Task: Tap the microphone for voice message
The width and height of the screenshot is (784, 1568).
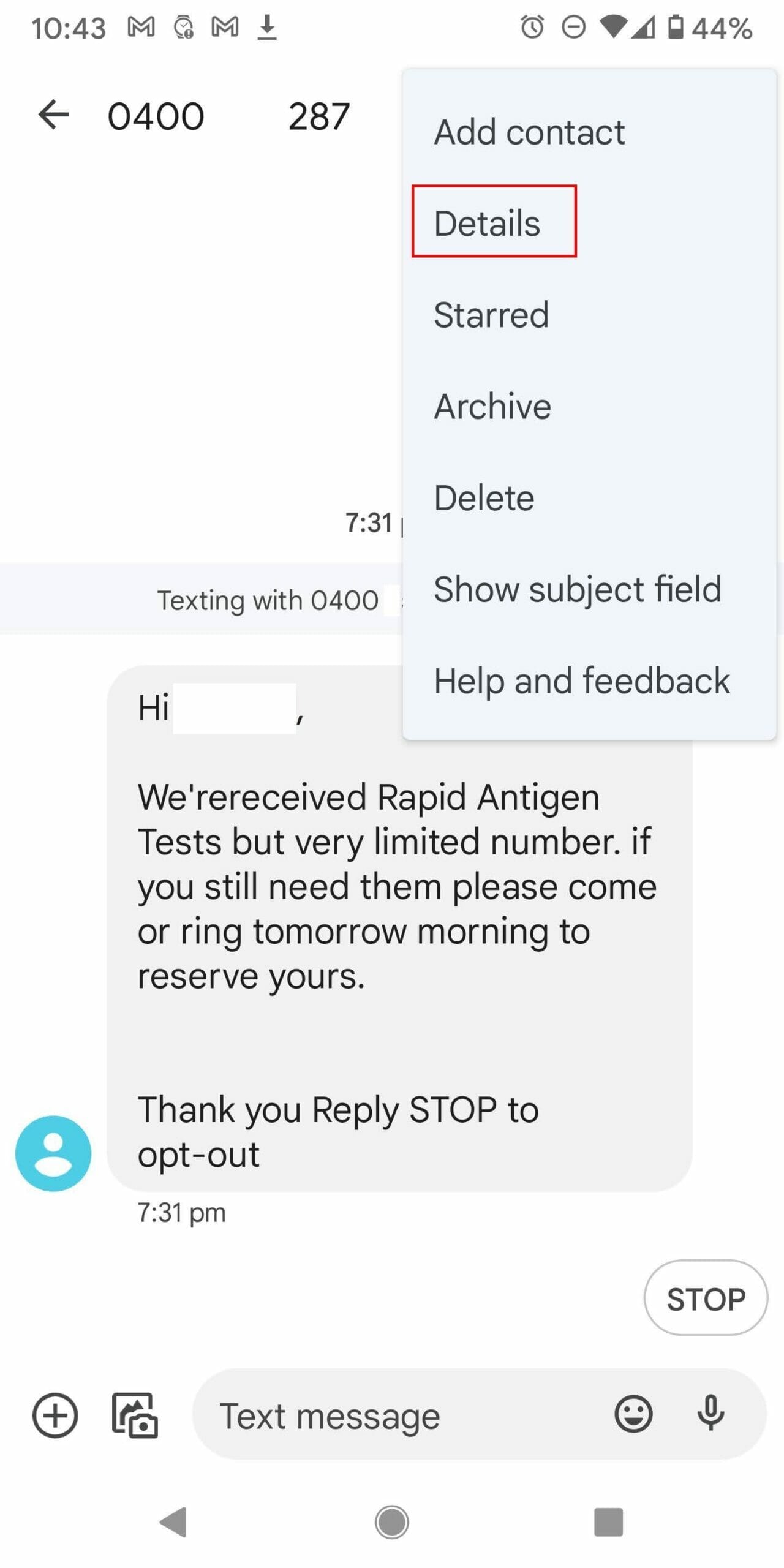Action: click(x=710, y=1414)
